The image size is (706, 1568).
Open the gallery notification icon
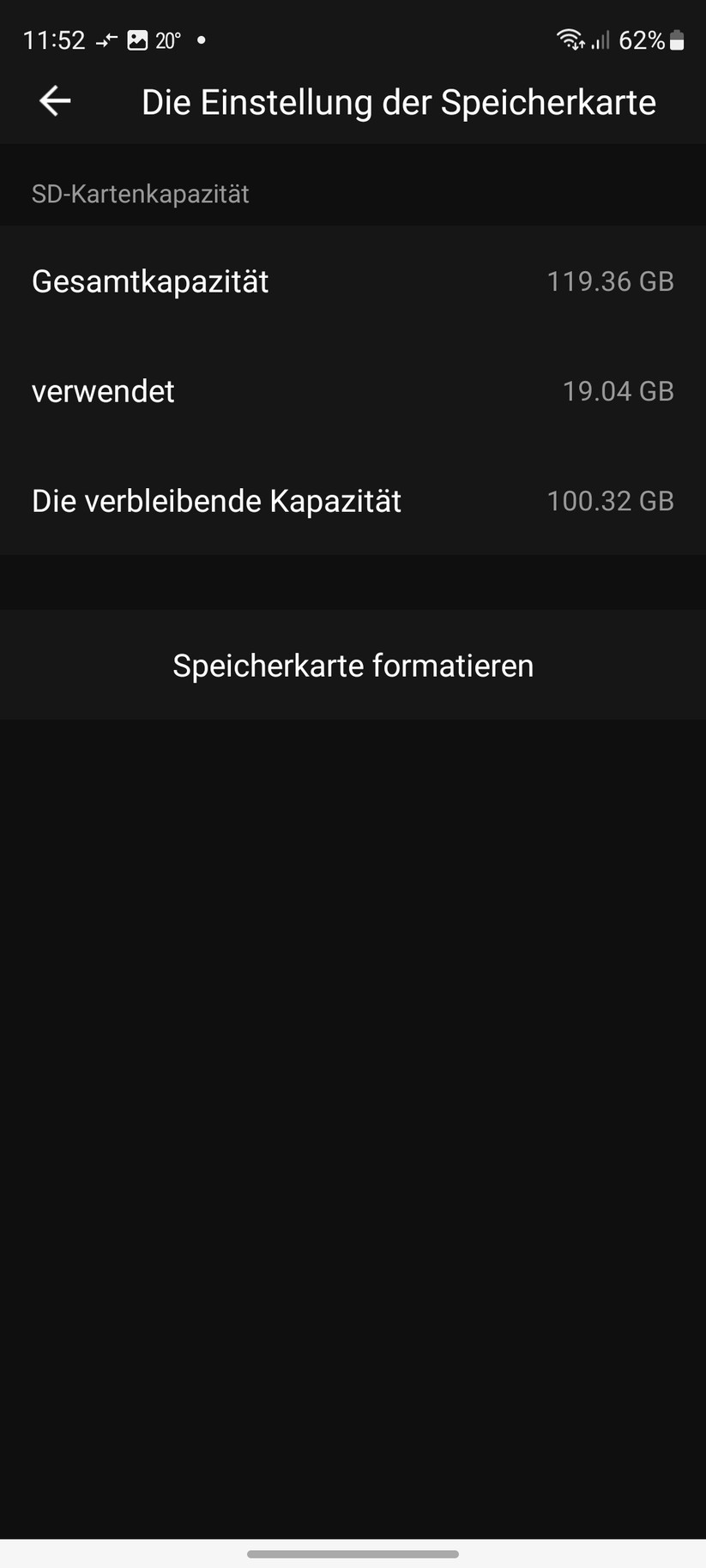tap(138, 39)
